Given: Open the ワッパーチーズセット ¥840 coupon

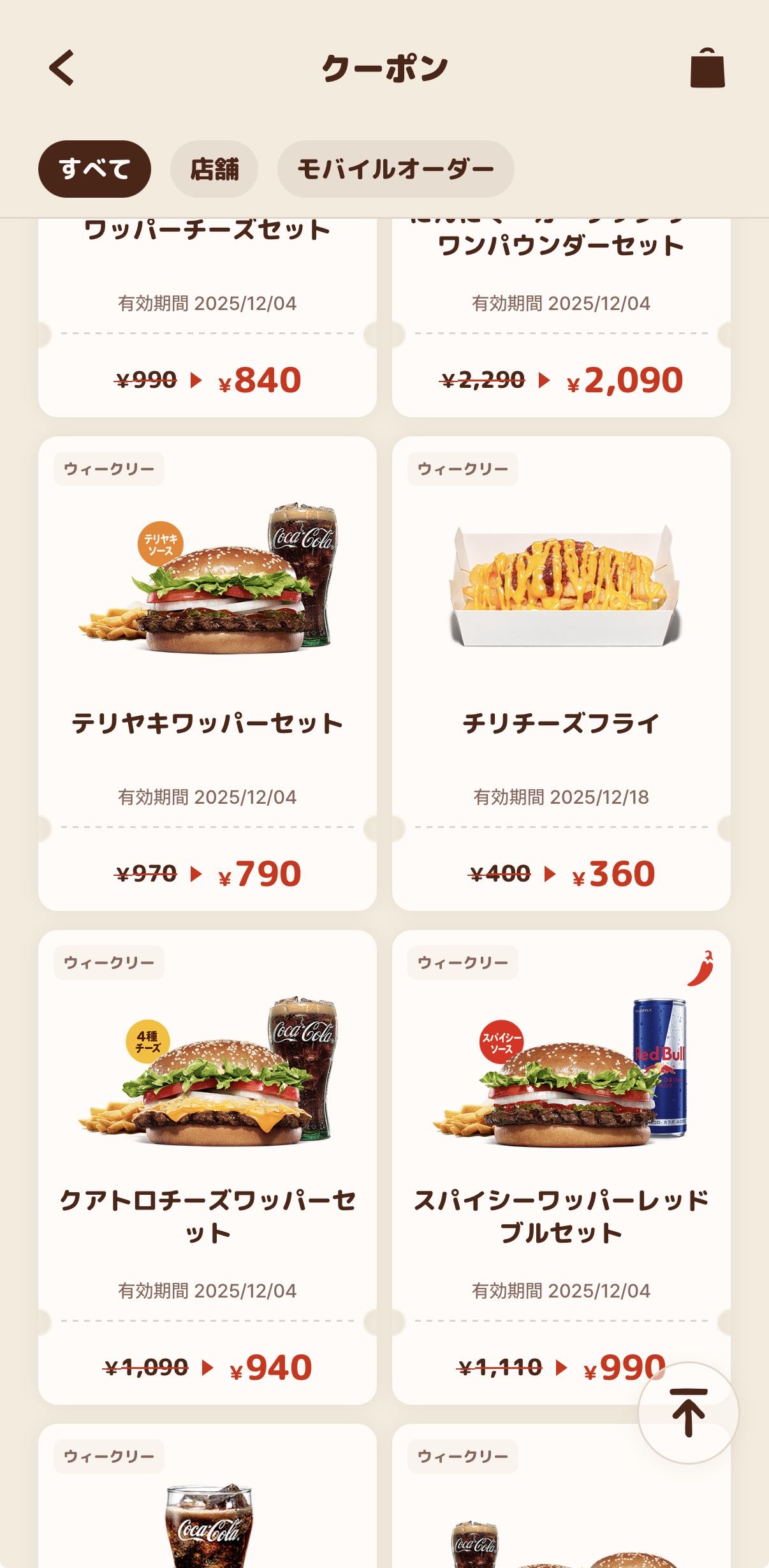Looking at the screenshot, I should [207, 319].
